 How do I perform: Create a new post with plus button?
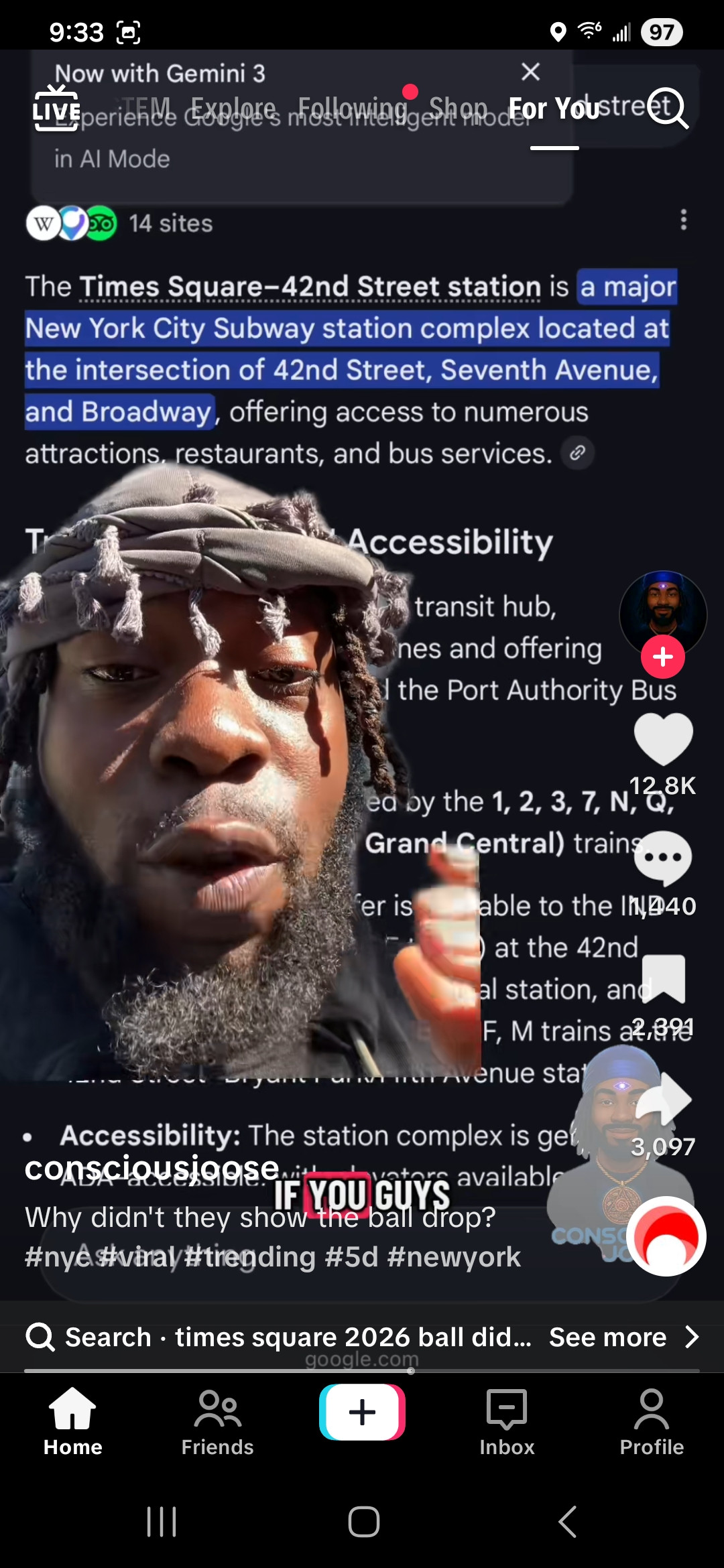click(362, 1412)
